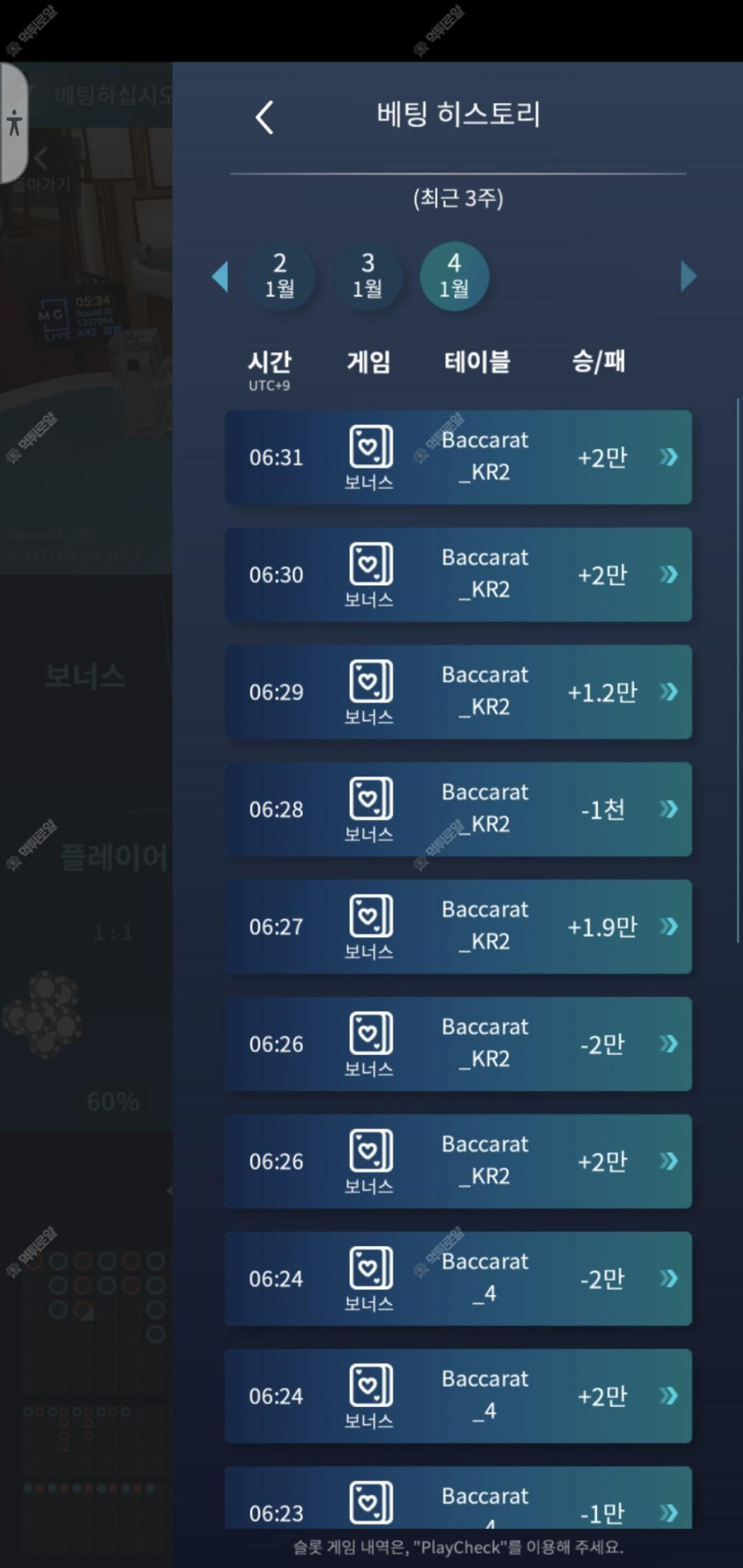This screenshot has width=743, height=1568.
Task: Open the 06:27 +1.9만 bet details
Action: click(x=458, y=927)
